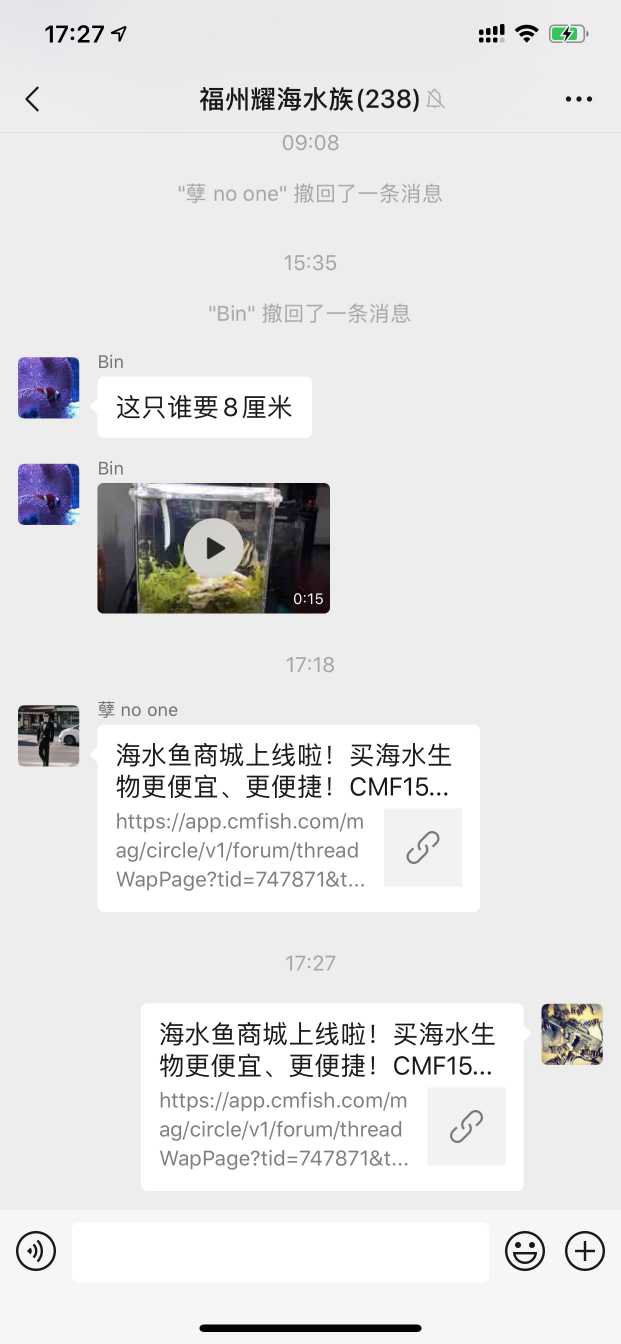Image resolution: width=621 pixels, height=1344 pixels.
Task: Focus the message text field
Action: [x=280, y=1251]
